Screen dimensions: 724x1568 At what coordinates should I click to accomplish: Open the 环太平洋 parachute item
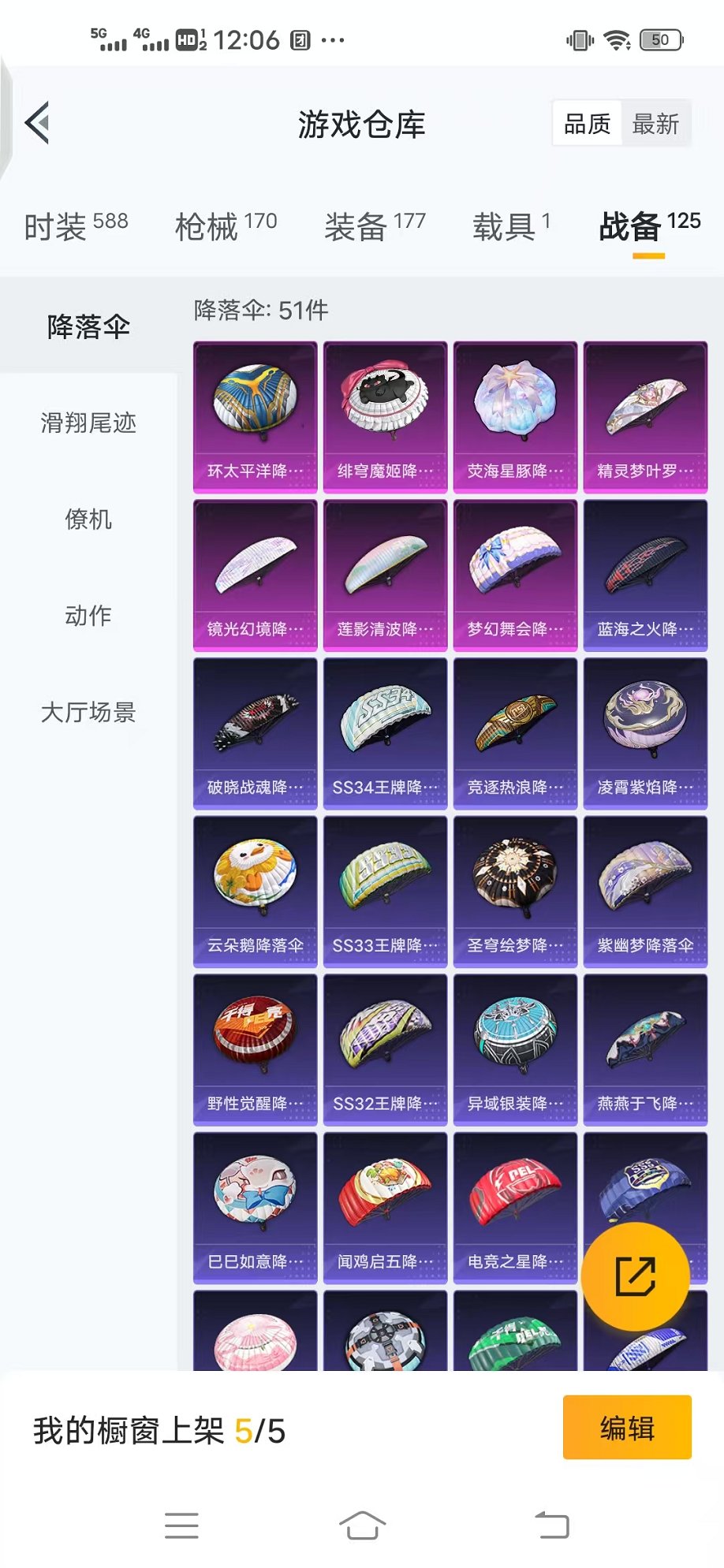pos(255,417)
